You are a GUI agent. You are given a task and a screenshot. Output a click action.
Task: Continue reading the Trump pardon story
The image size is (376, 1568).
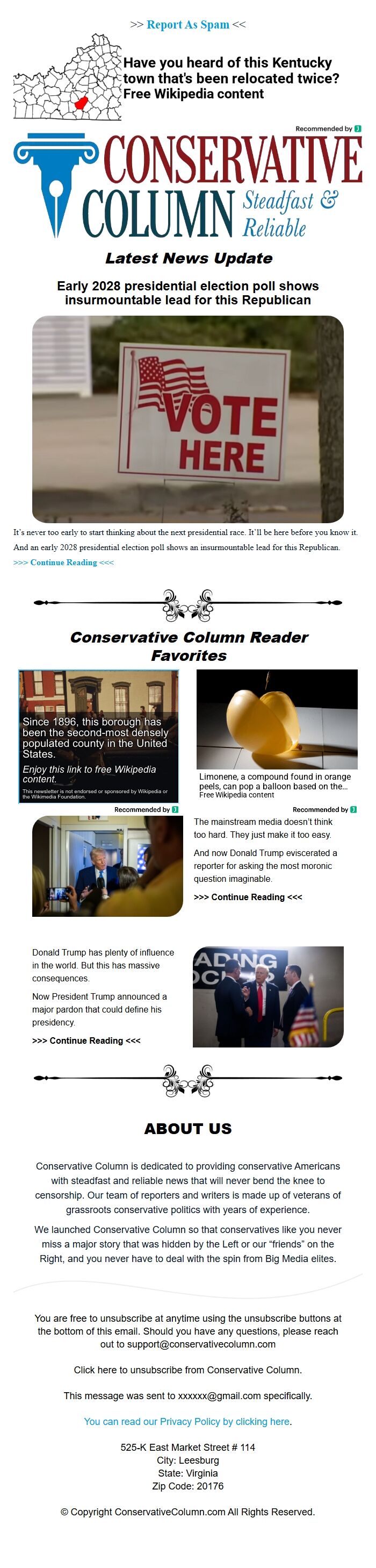point(86,1041)
